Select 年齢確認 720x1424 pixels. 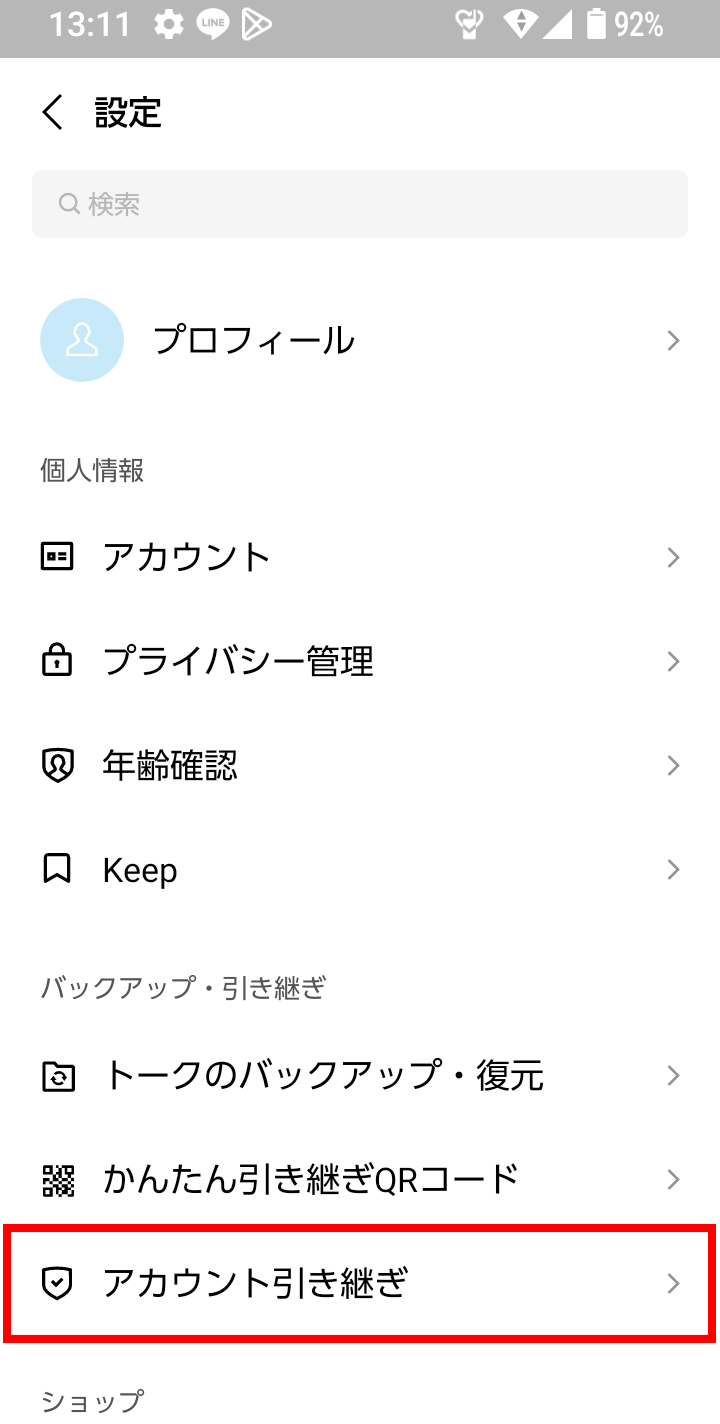click(x=360, y=766)
